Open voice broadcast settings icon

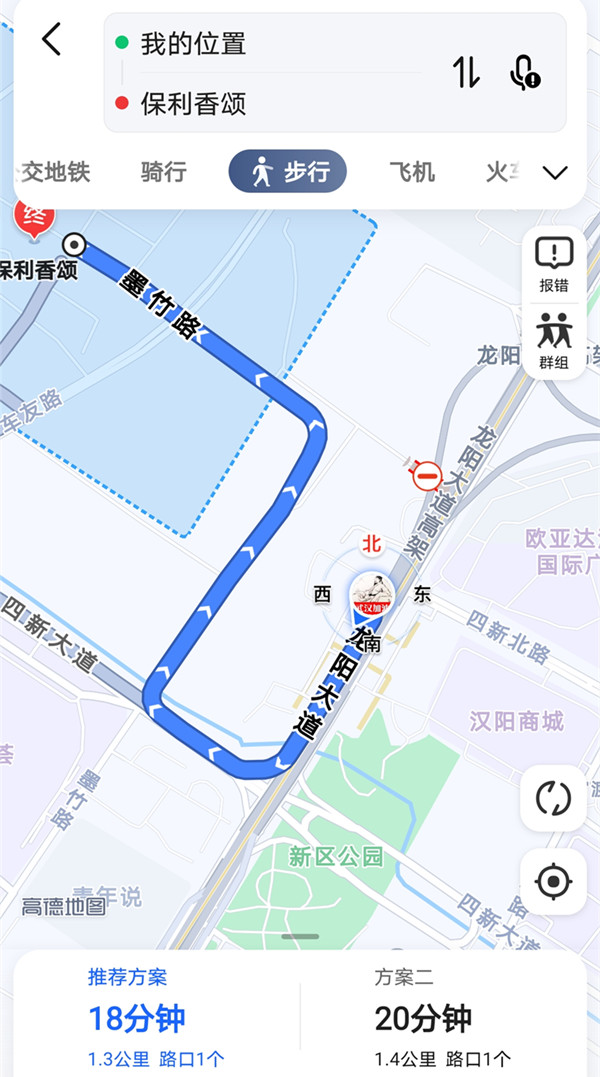pos(524,72)
